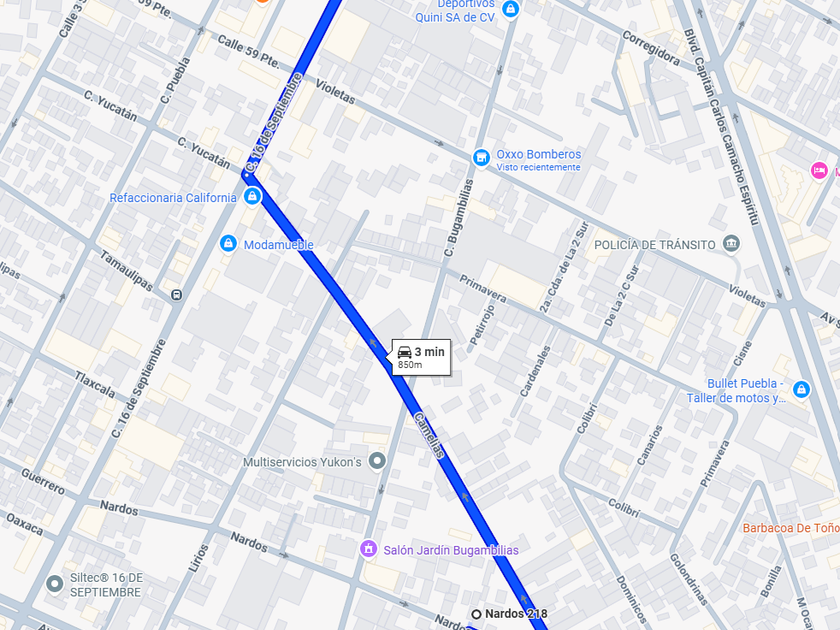Select the Refaccionaria California shop pin
Viewport: 840px width, 630px height.
pyautogui.click(x=252, y=197)
